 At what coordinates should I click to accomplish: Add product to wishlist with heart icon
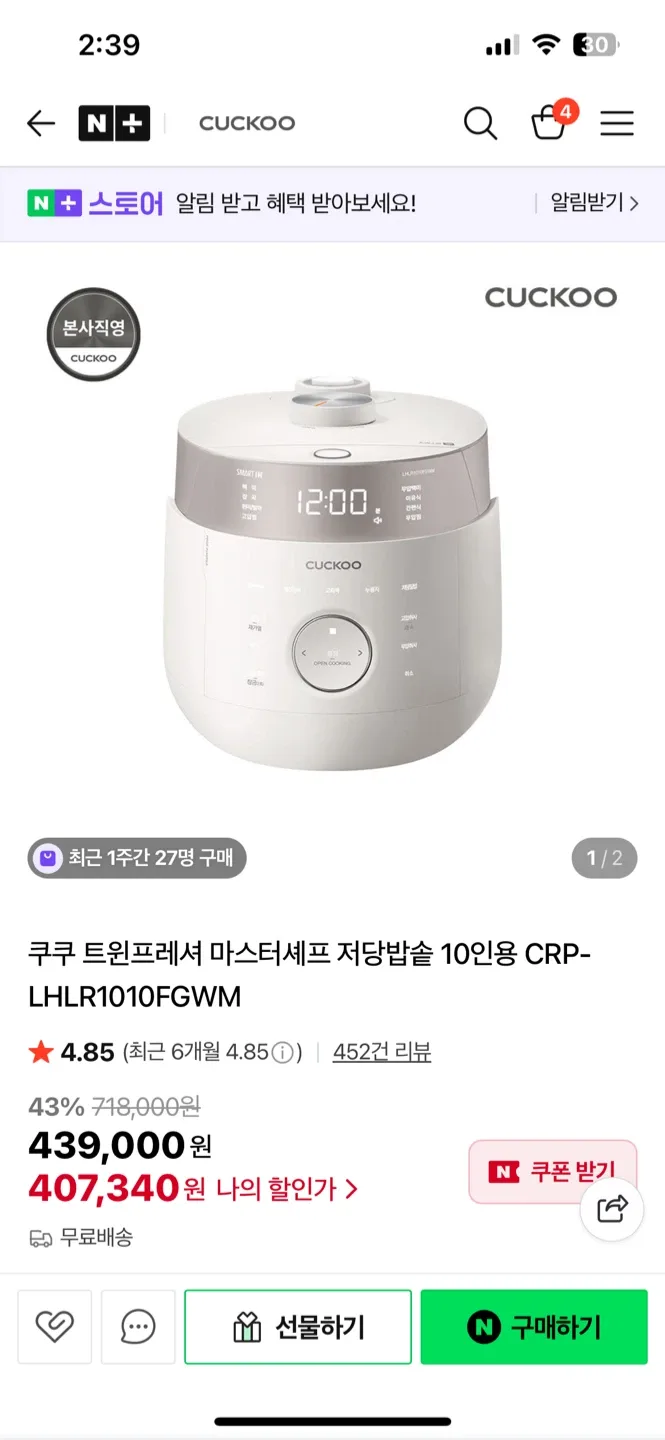point(55,1327)
